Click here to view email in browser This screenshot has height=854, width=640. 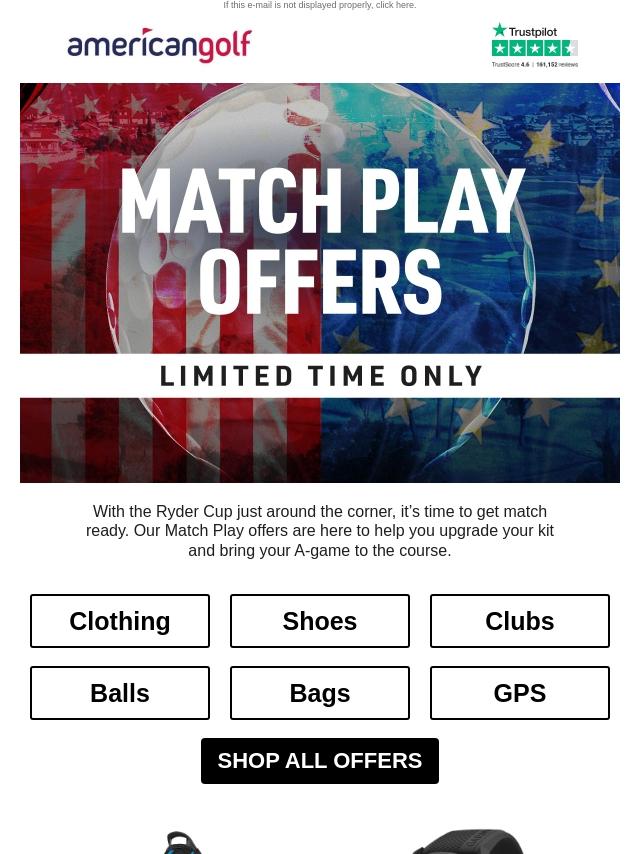click(x=396, y=6)
